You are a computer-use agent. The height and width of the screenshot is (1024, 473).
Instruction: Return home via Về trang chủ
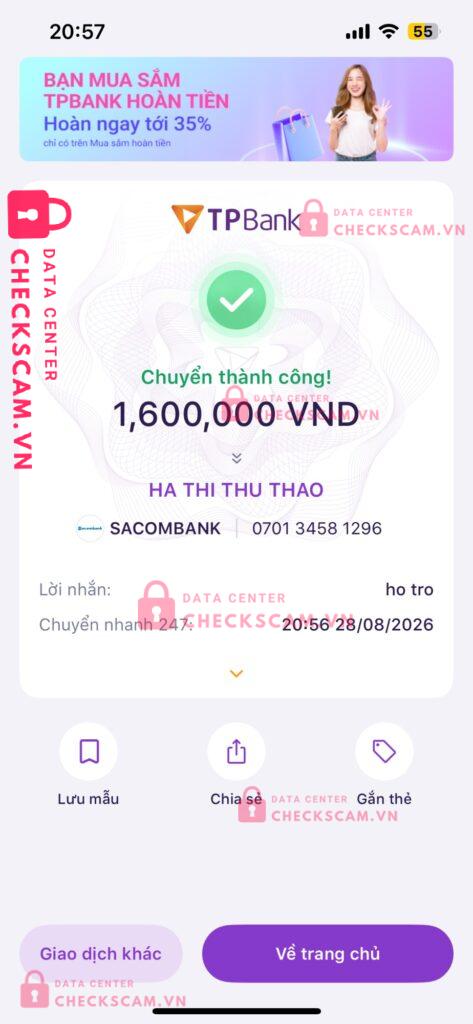pyautogui.click(x=327, y=953)
